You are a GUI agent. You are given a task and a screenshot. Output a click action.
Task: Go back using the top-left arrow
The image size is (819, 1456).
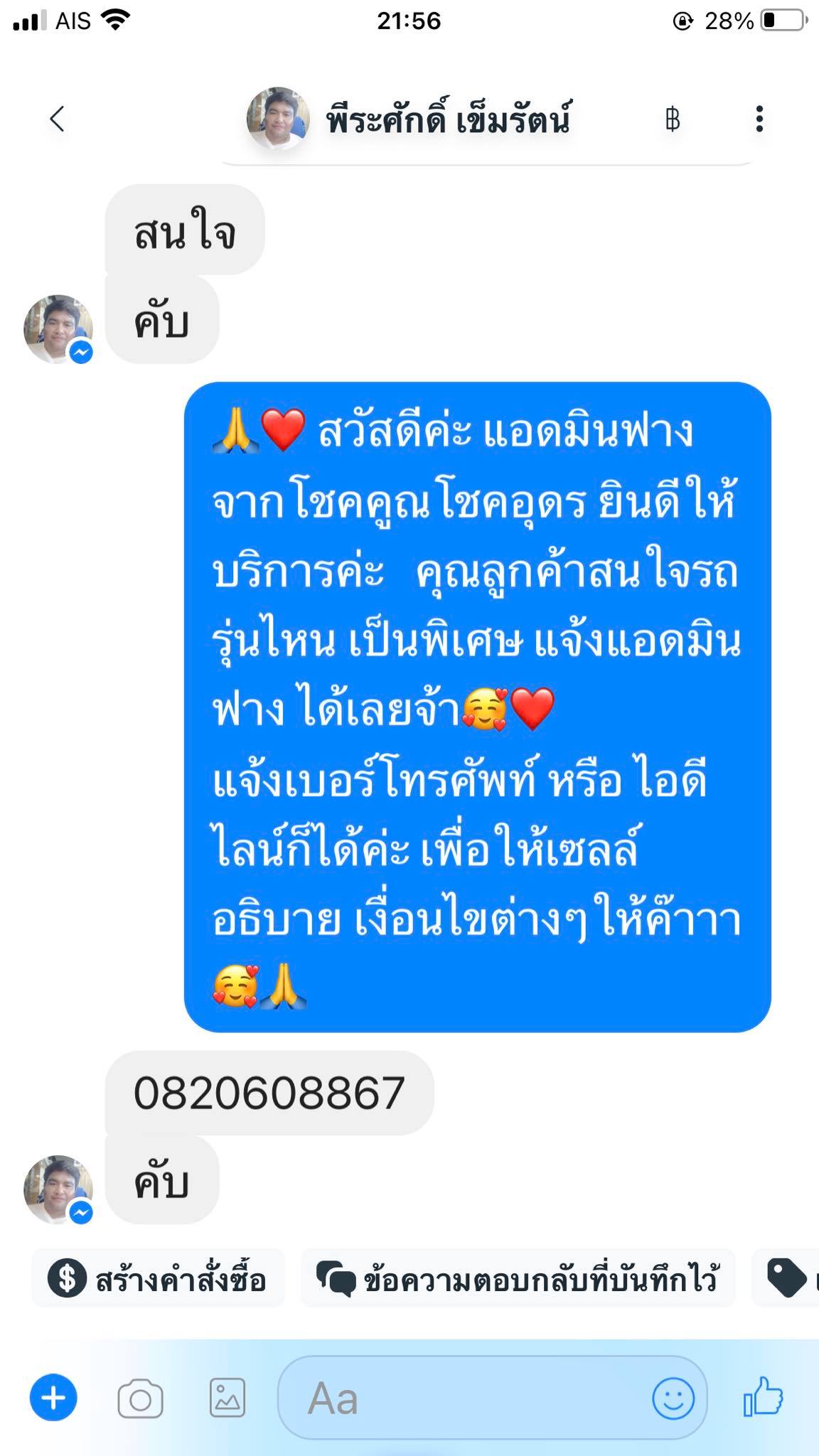tap(58, 119)
